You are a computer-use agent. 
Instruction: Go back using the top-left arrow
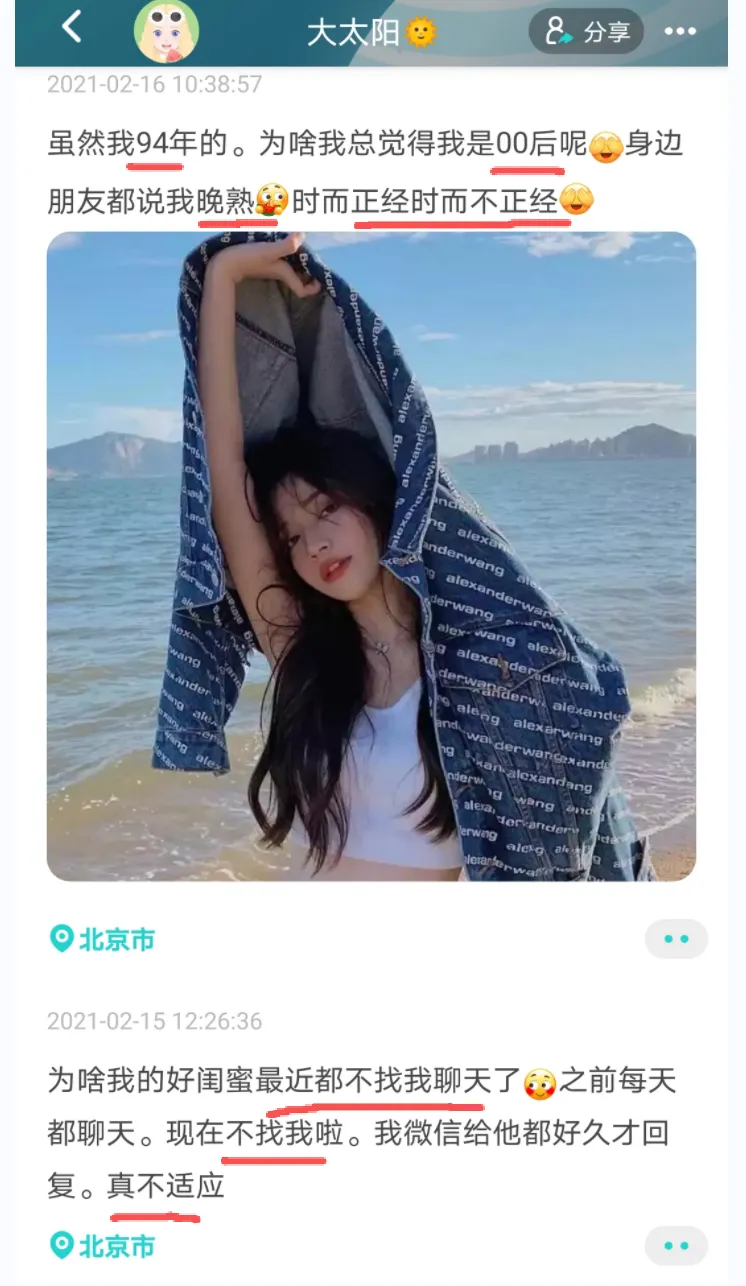(x=71, y=28)
